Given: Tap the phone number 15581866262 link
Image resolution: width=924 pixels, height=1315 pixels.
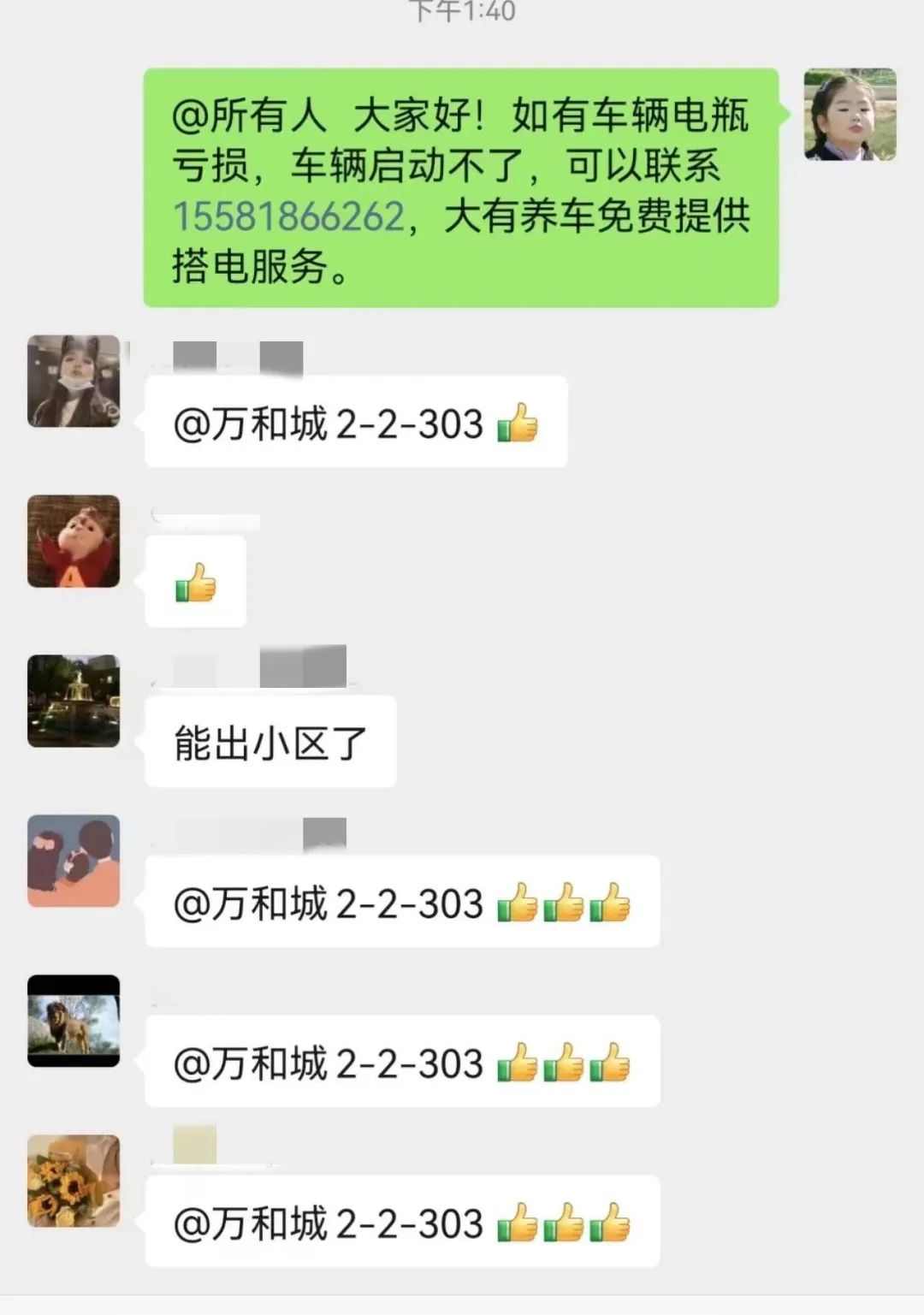Looking at the screenshot, I should pos(288,216).
